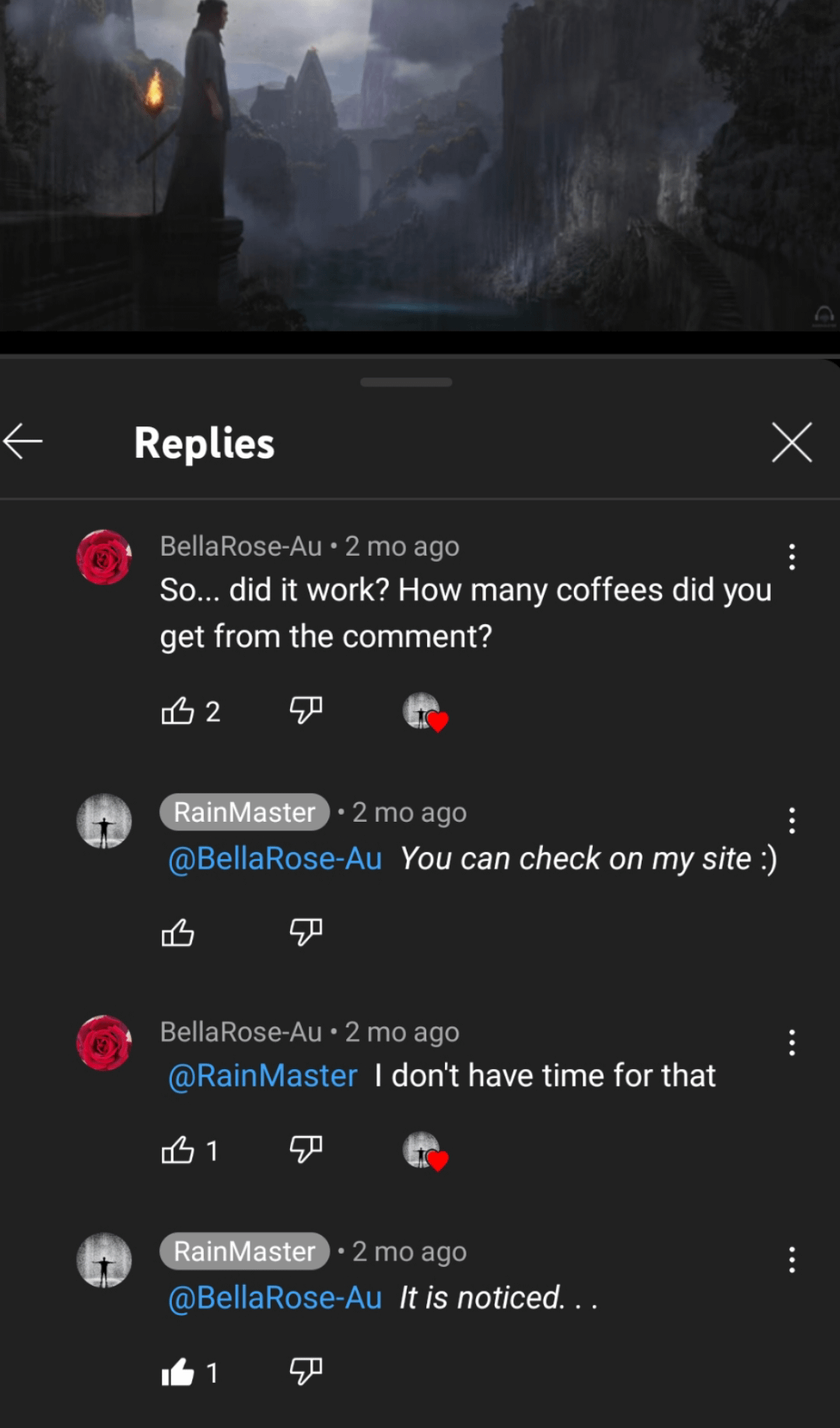The image size is (840, 1428).
Task: Open options for RainMaster's 'check on my site' reply
Action: (x=791, y=820)
